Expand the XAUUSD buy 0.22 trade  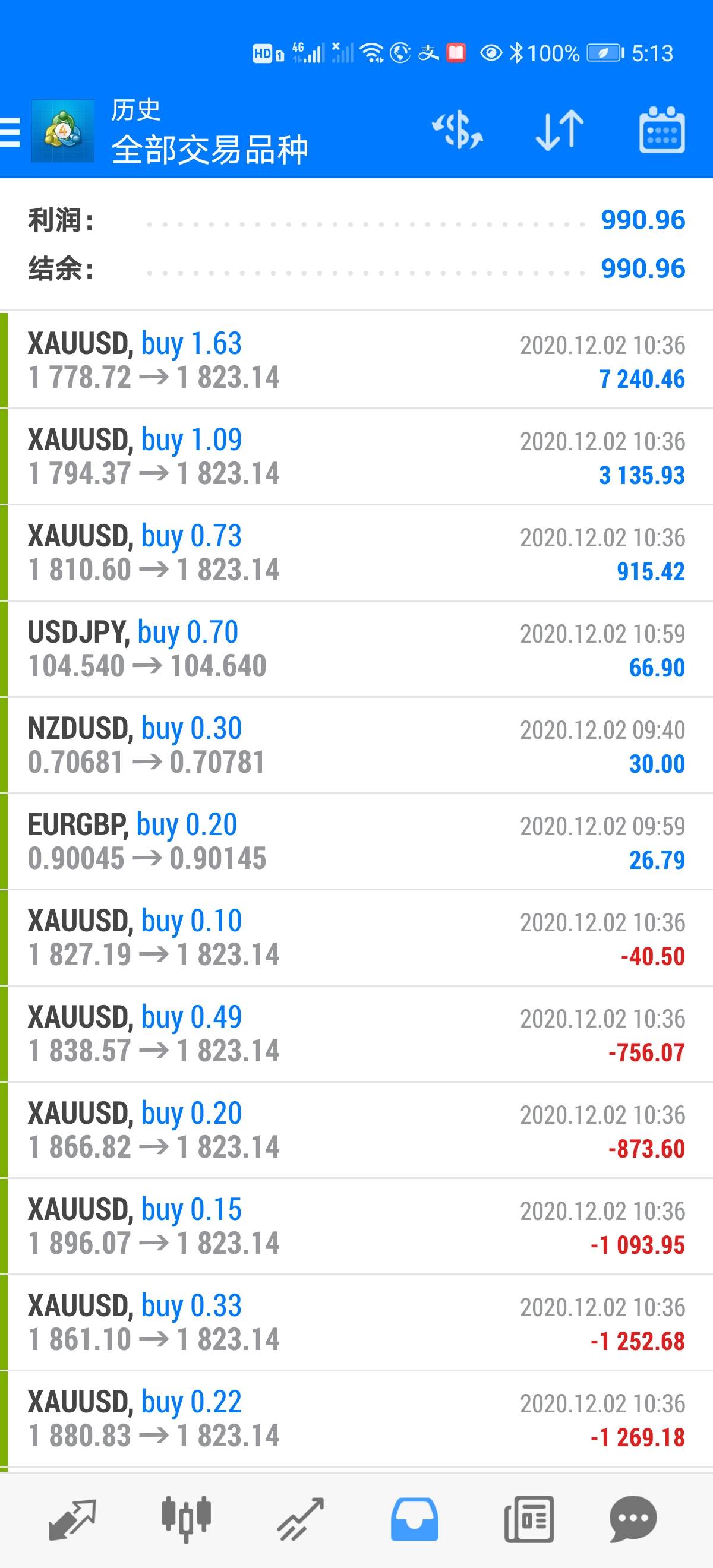click(356, 1418)
